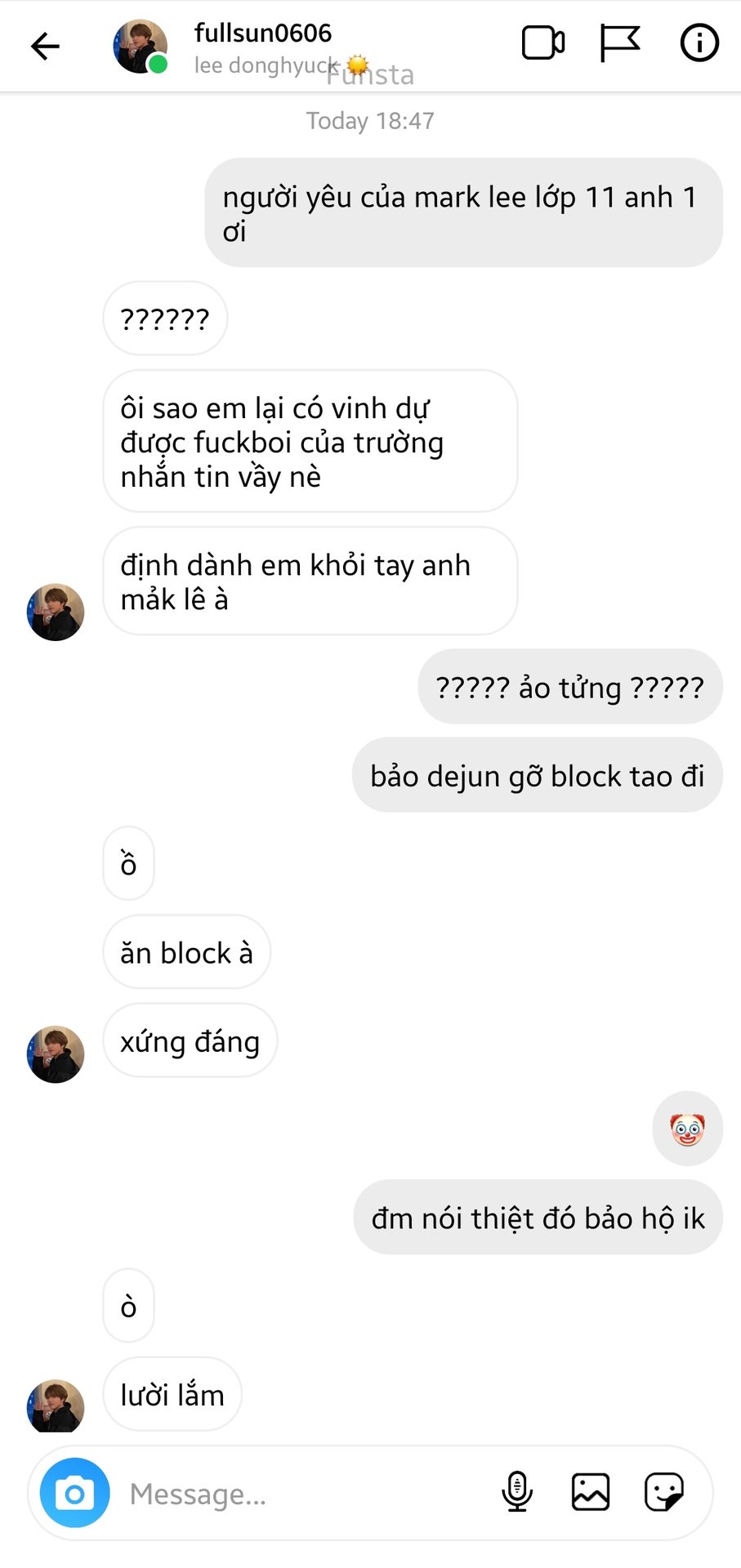Record a voice message with microphone

[x=516, y=1492]
